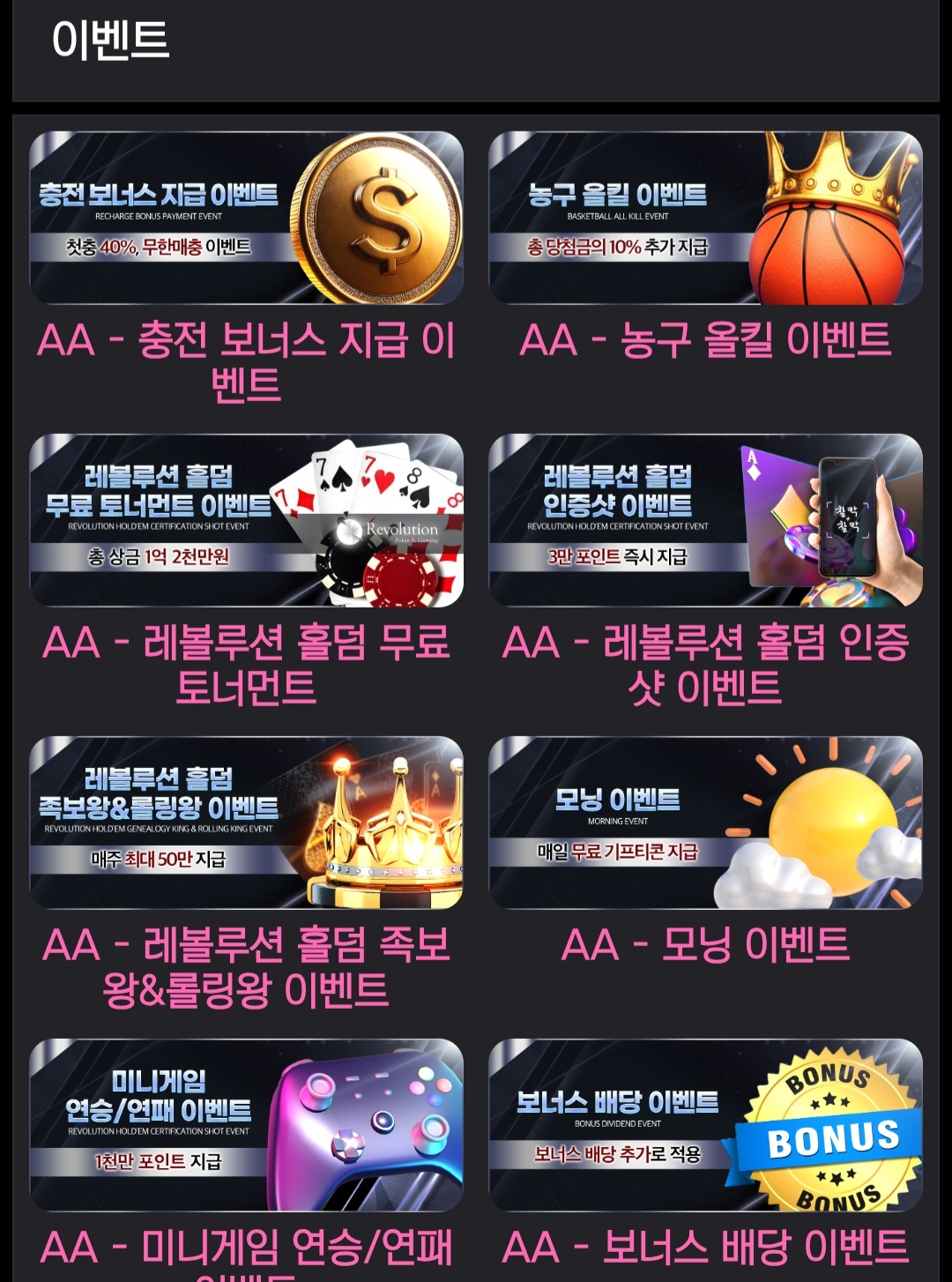Open the 모닝 이벤트 card
The width and height of the screenshot is (952, 1282).
point(705,823)
